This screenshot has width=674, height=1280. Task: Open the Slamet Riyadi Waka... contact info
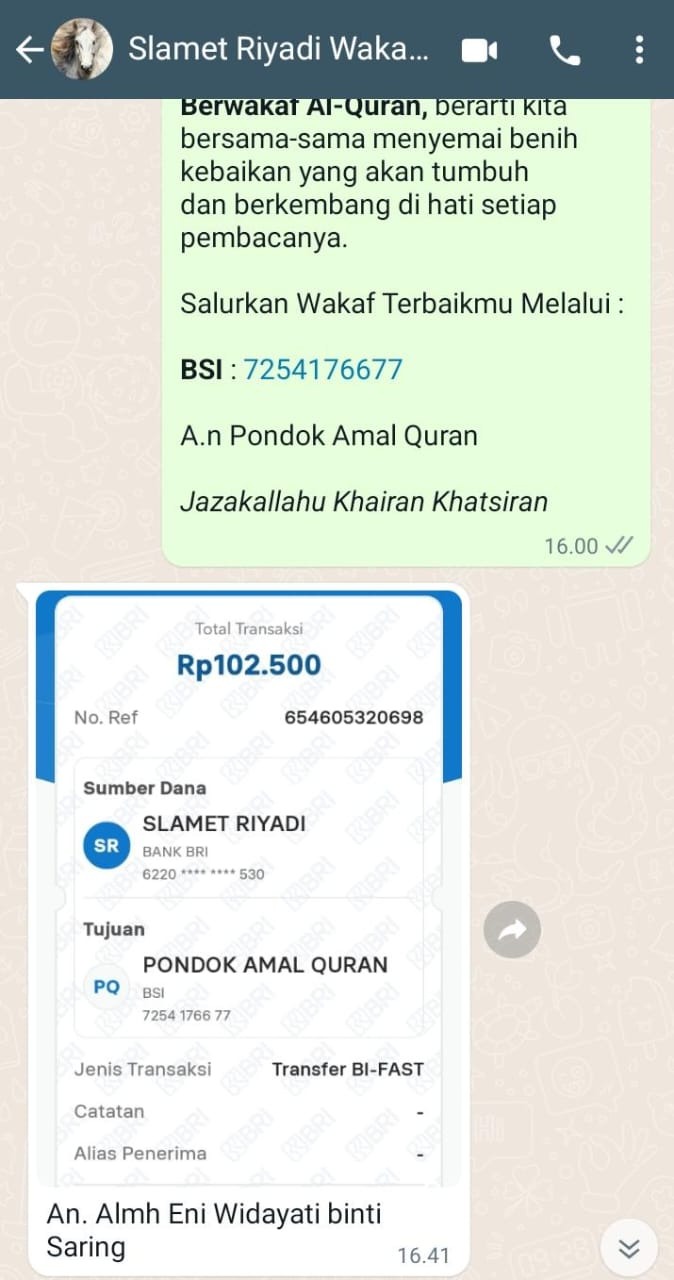(x=278, y=50)
